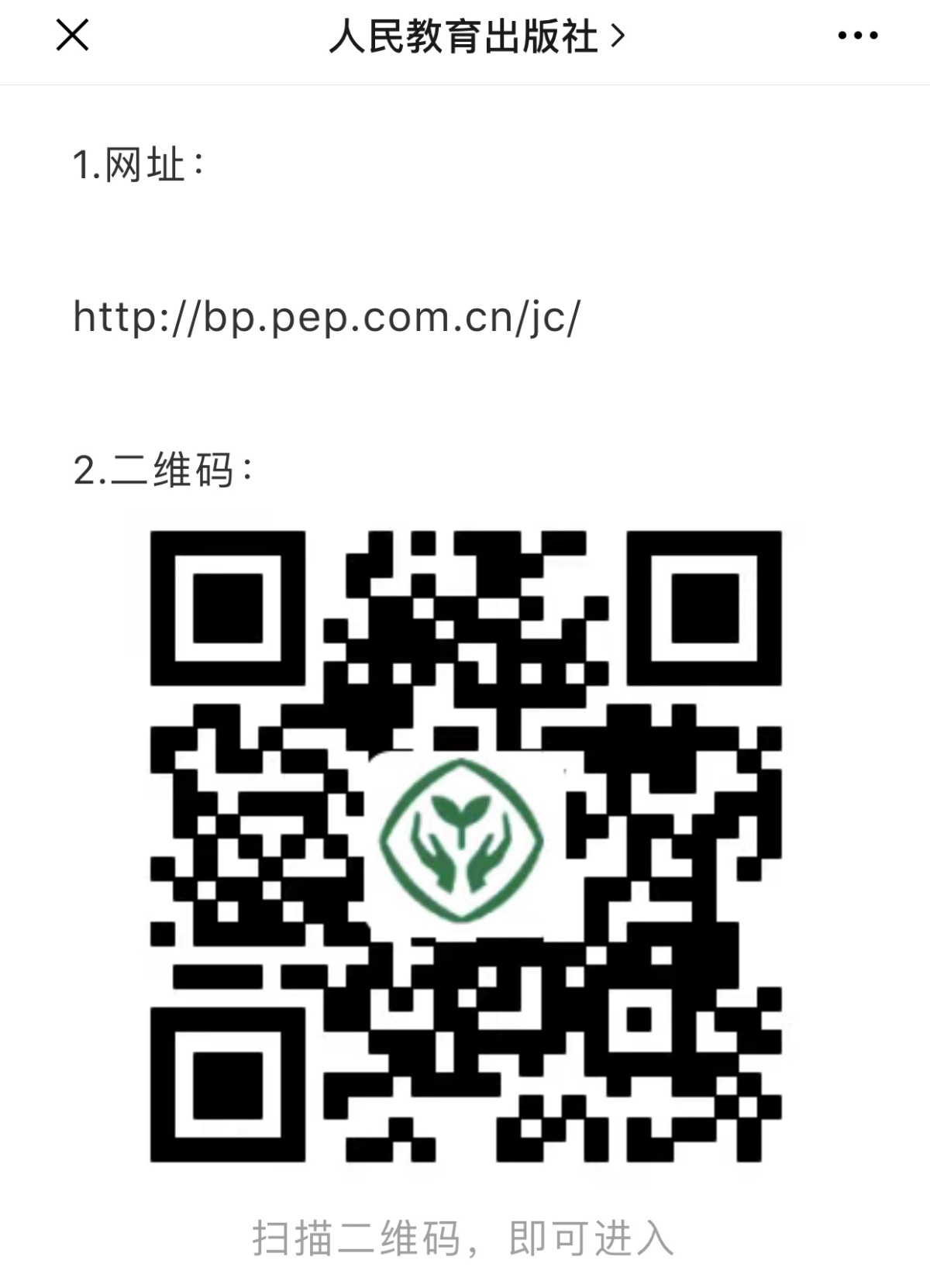
Task: Open the three-dot overflow menu
Action: click(858, 36)
